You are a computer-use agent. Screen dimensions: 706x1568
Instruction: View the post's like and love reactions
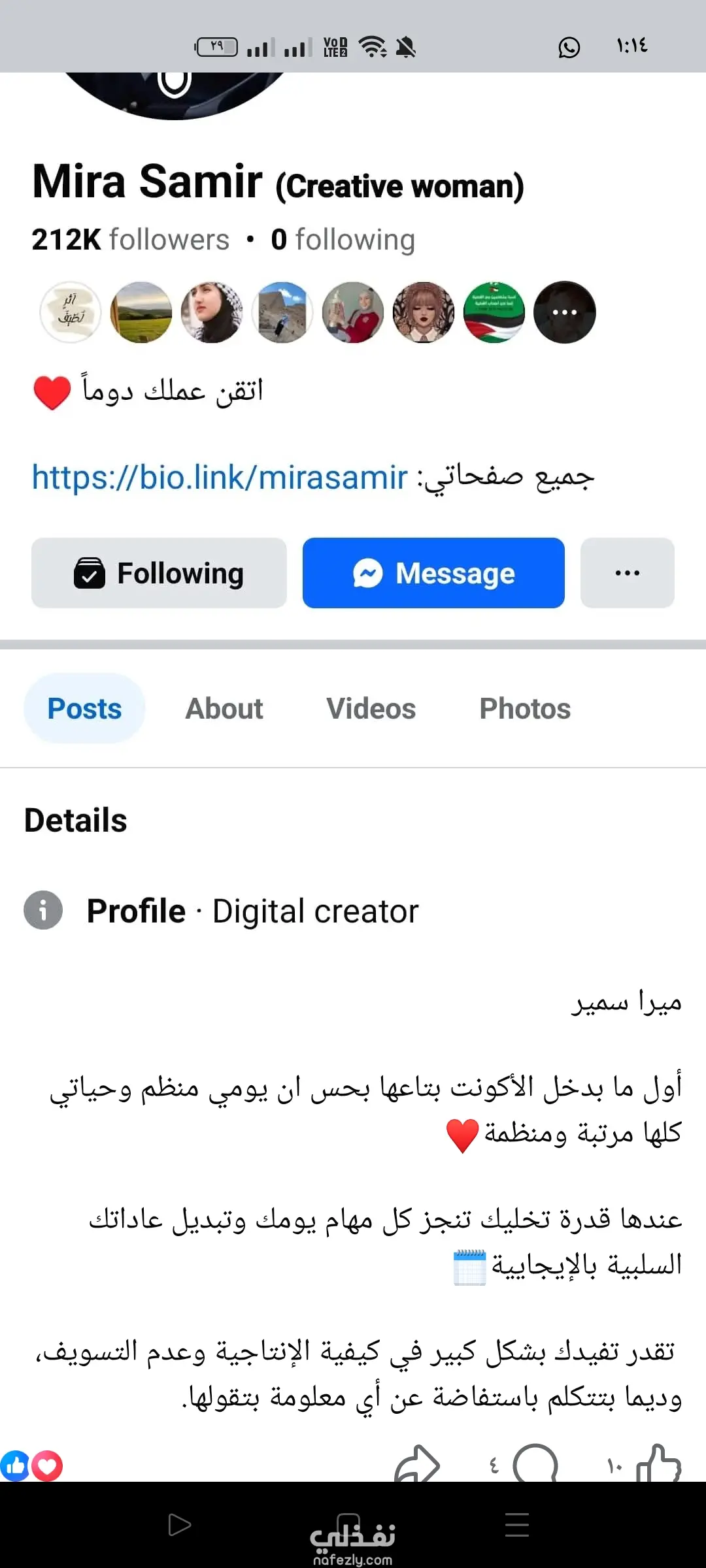click(x=31, y=1466)
